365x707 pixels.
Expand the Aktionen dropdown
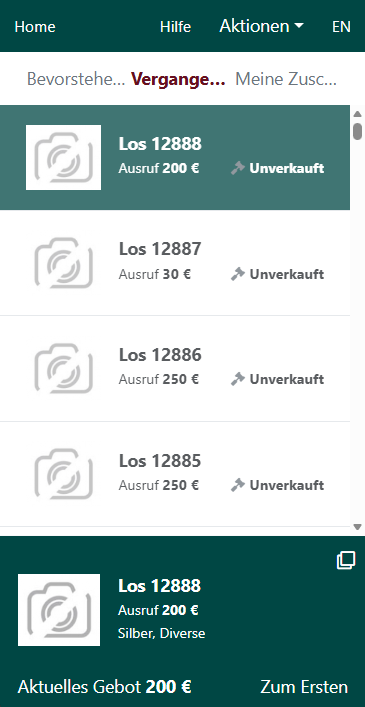pyautogui.click(x=261, y=26)
